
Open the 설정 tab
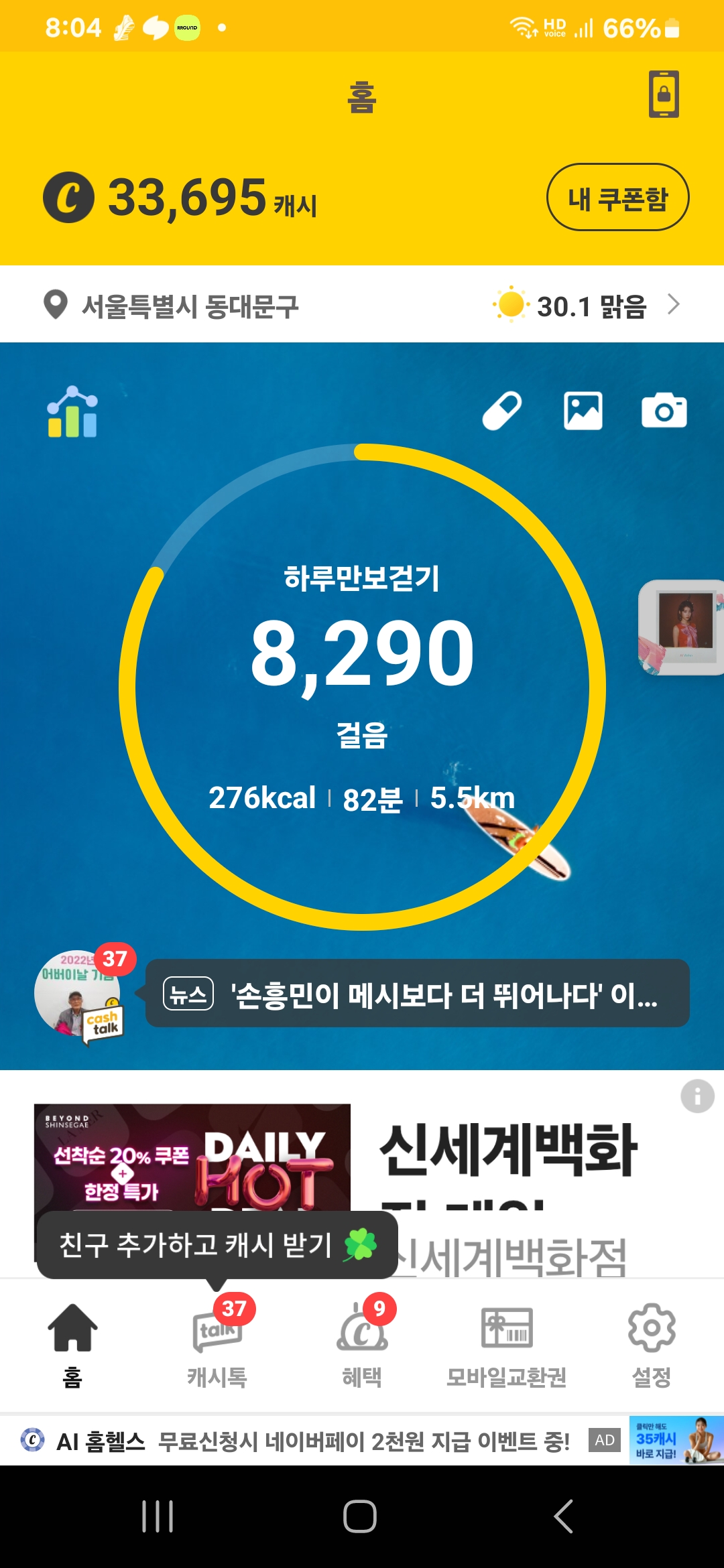tap(652, 1344)
